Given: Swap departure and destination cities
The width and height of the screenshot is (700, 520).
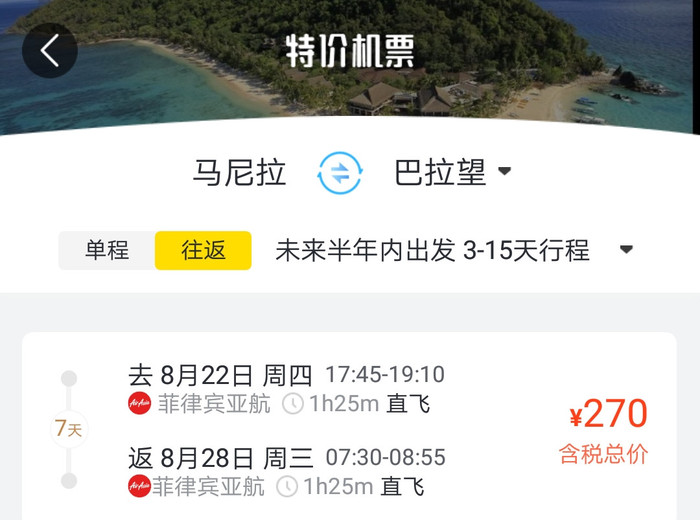Looking at the screenshot, I should click(340, 173).
